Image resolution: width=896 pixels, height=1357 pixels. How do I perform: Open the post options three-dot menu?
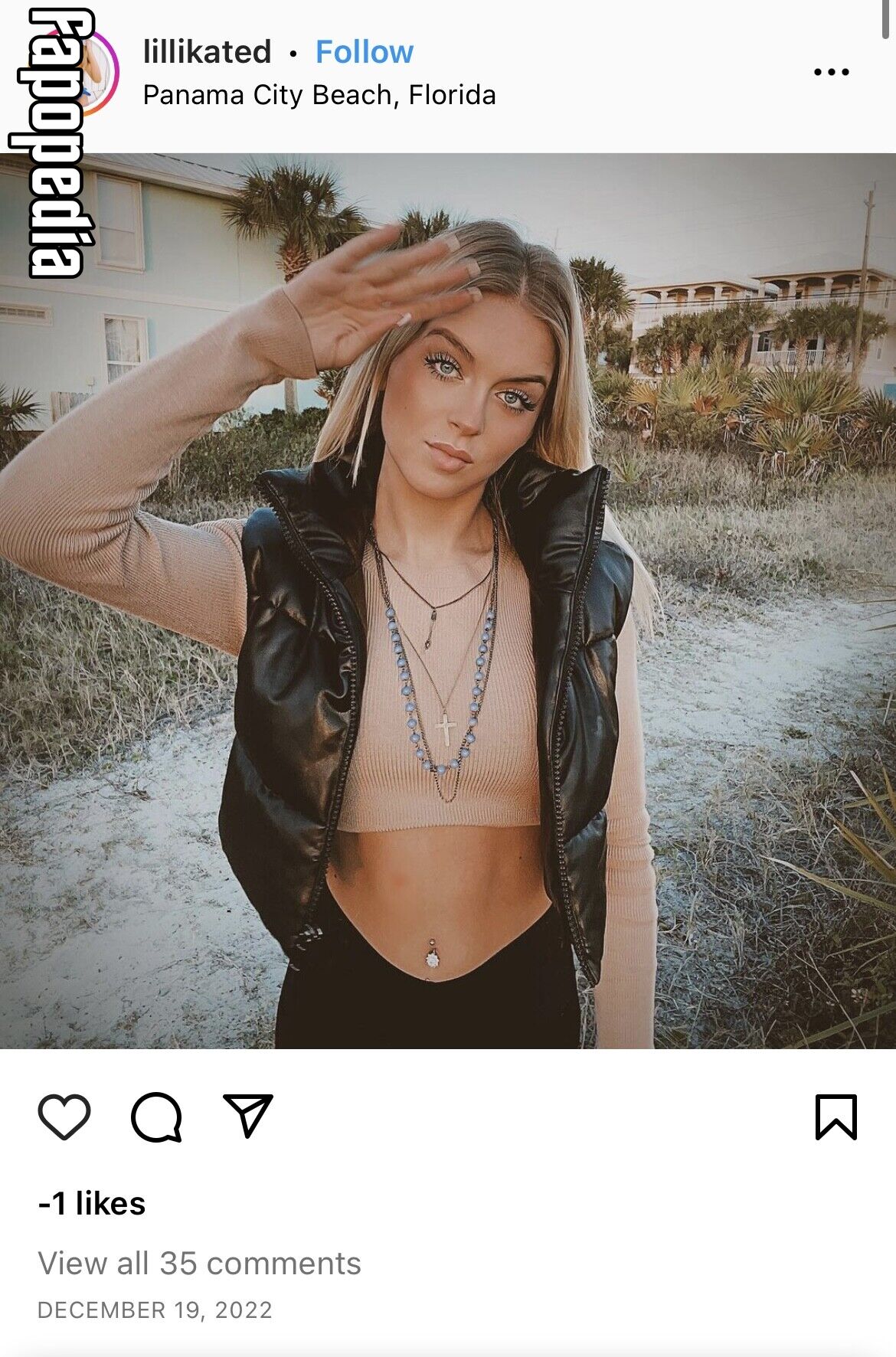tap(831, 72)
